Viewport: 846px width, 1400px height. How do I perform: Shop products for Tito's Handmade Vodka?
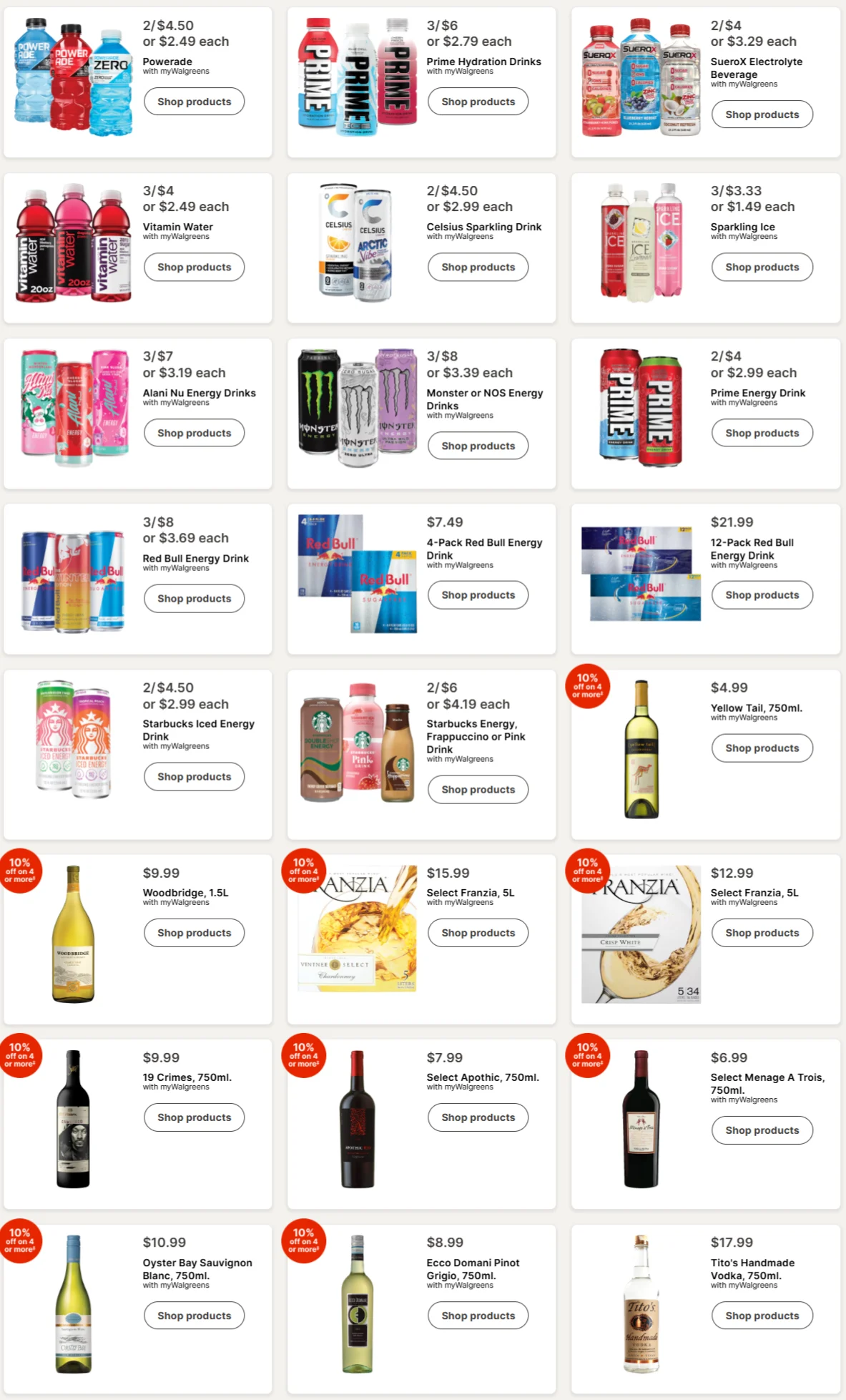coord(762,1316)
